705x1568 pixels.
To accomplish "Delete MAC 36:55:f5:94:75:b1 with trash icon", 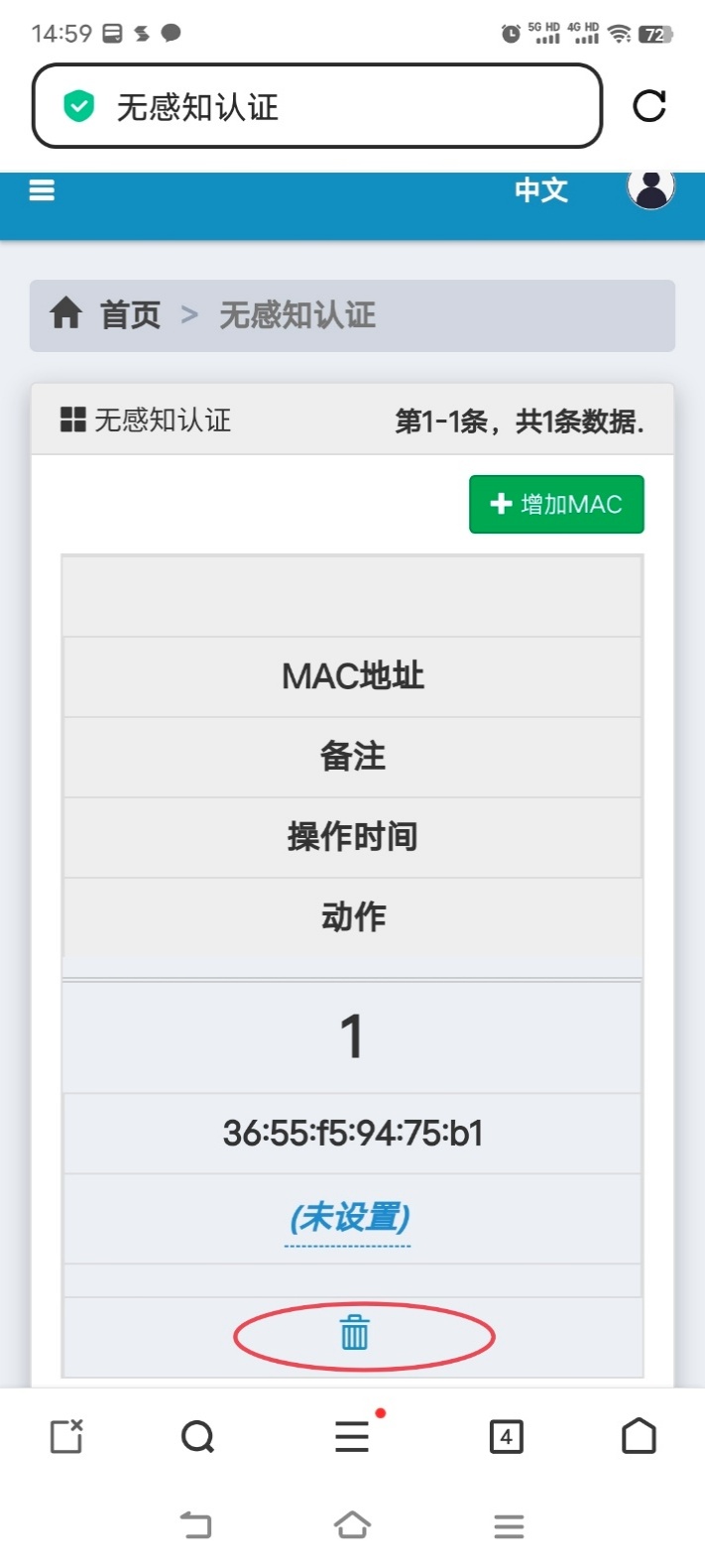I will pyautogui.click(x=354, y=1332).
